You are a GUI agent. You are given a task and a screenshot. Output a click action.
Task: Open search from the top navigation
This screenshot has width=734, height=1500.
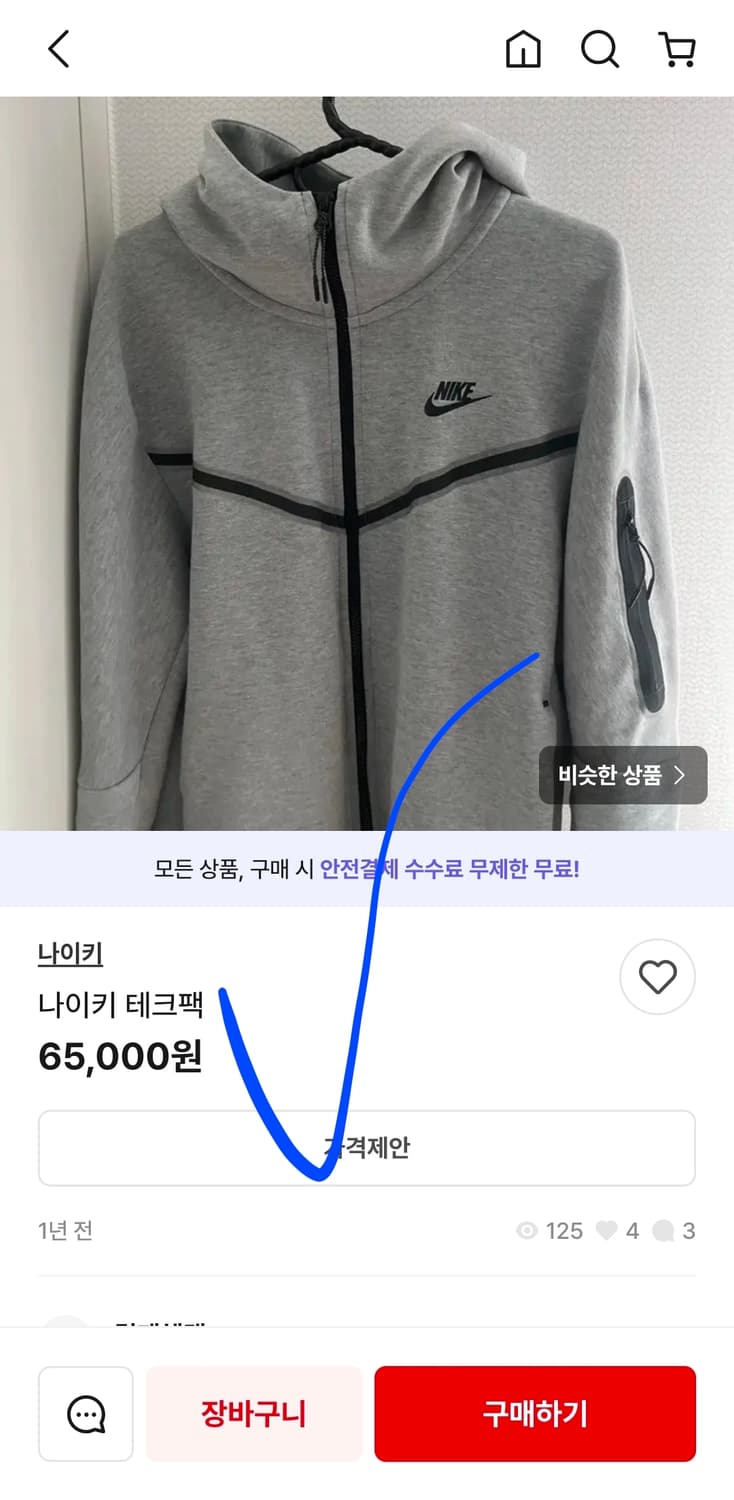tap(600, 48)
